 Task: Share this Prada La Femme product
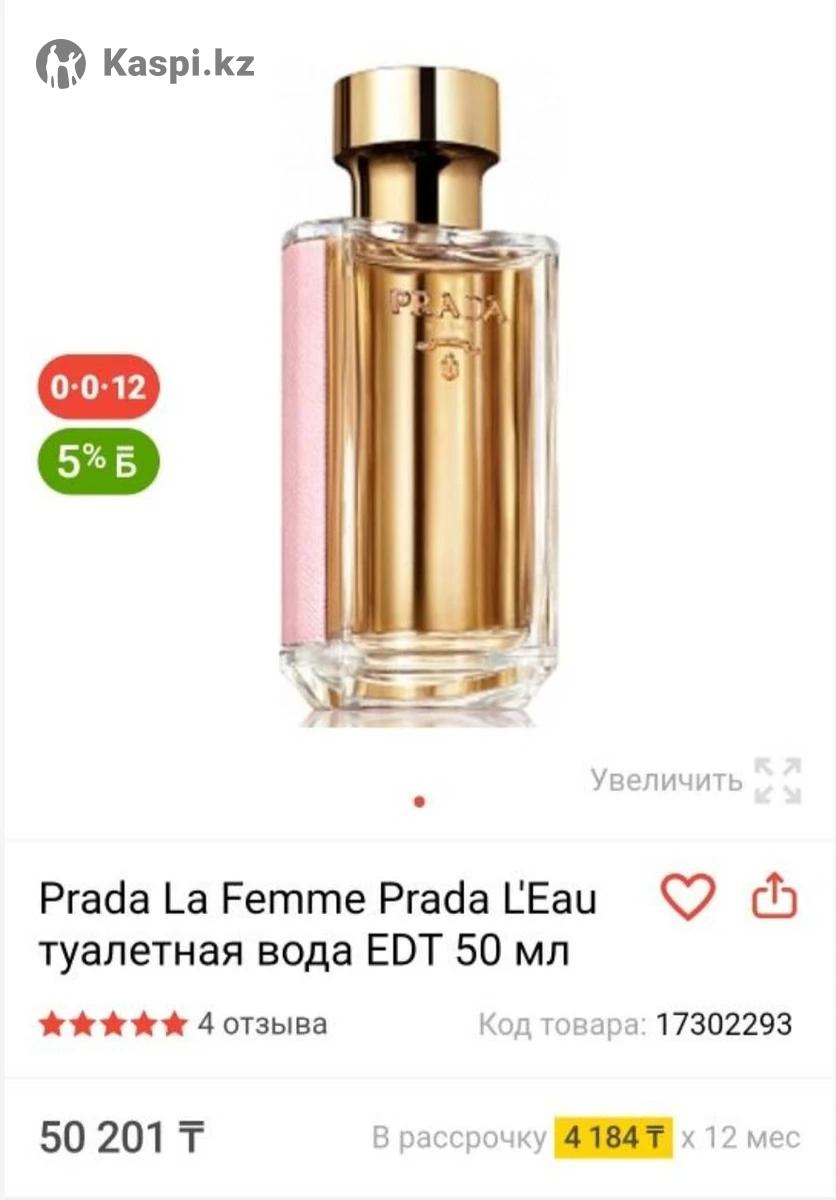tap(774, 896)
